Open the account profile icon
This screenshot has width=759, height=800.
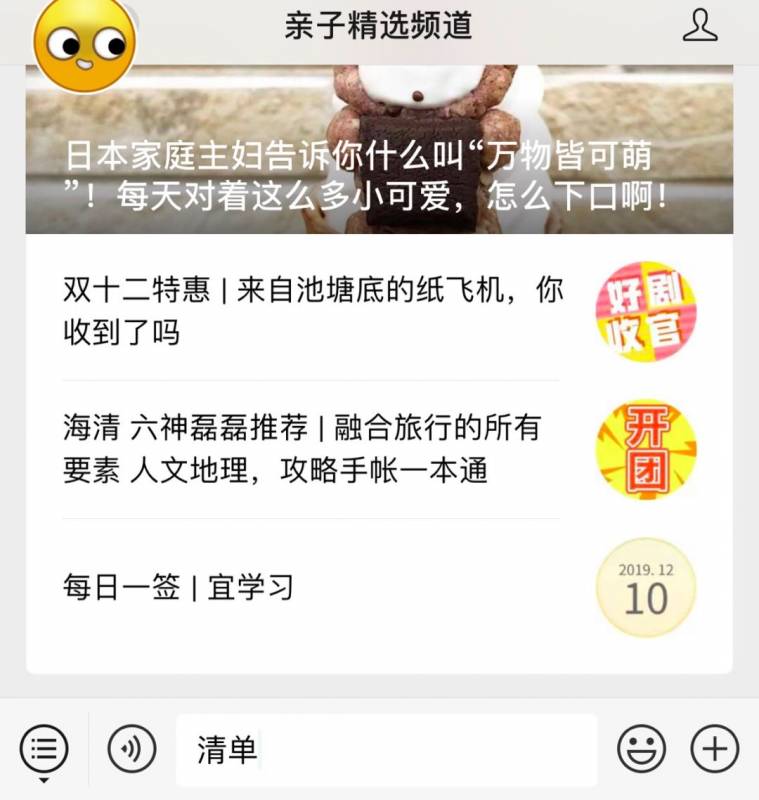(x=700, y=26)
